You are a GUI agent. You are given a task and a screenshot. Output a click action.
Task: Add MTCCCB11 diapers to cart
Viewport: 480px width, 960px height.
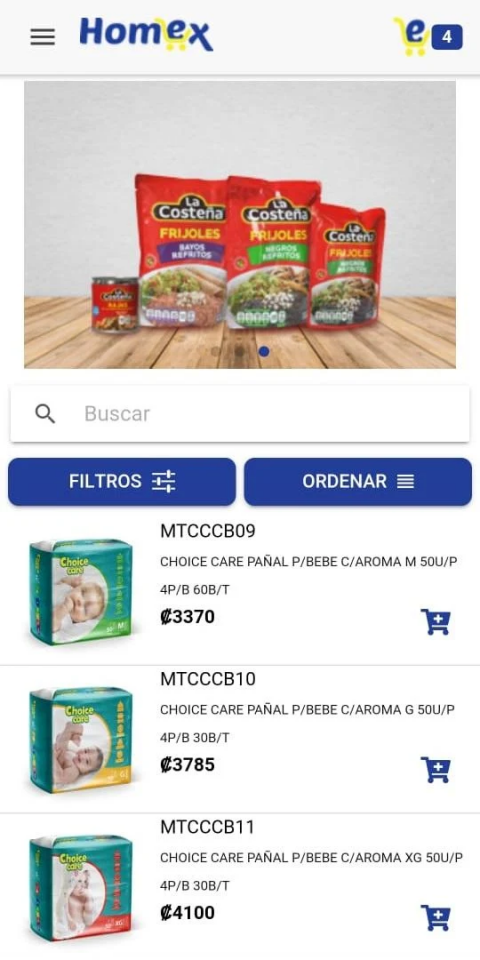point(435,918)
